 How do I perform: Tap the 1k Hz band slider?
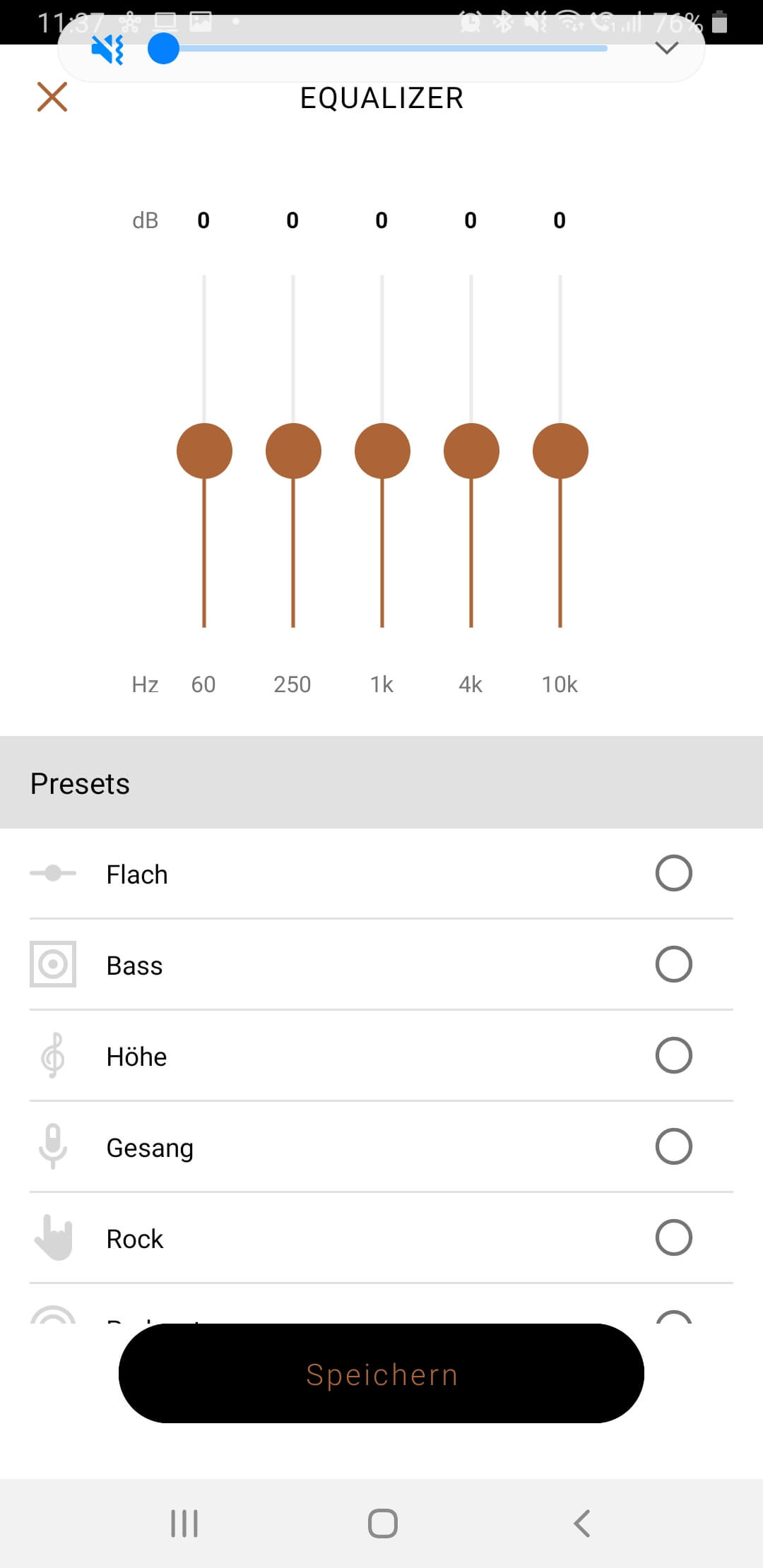(382, 451)
